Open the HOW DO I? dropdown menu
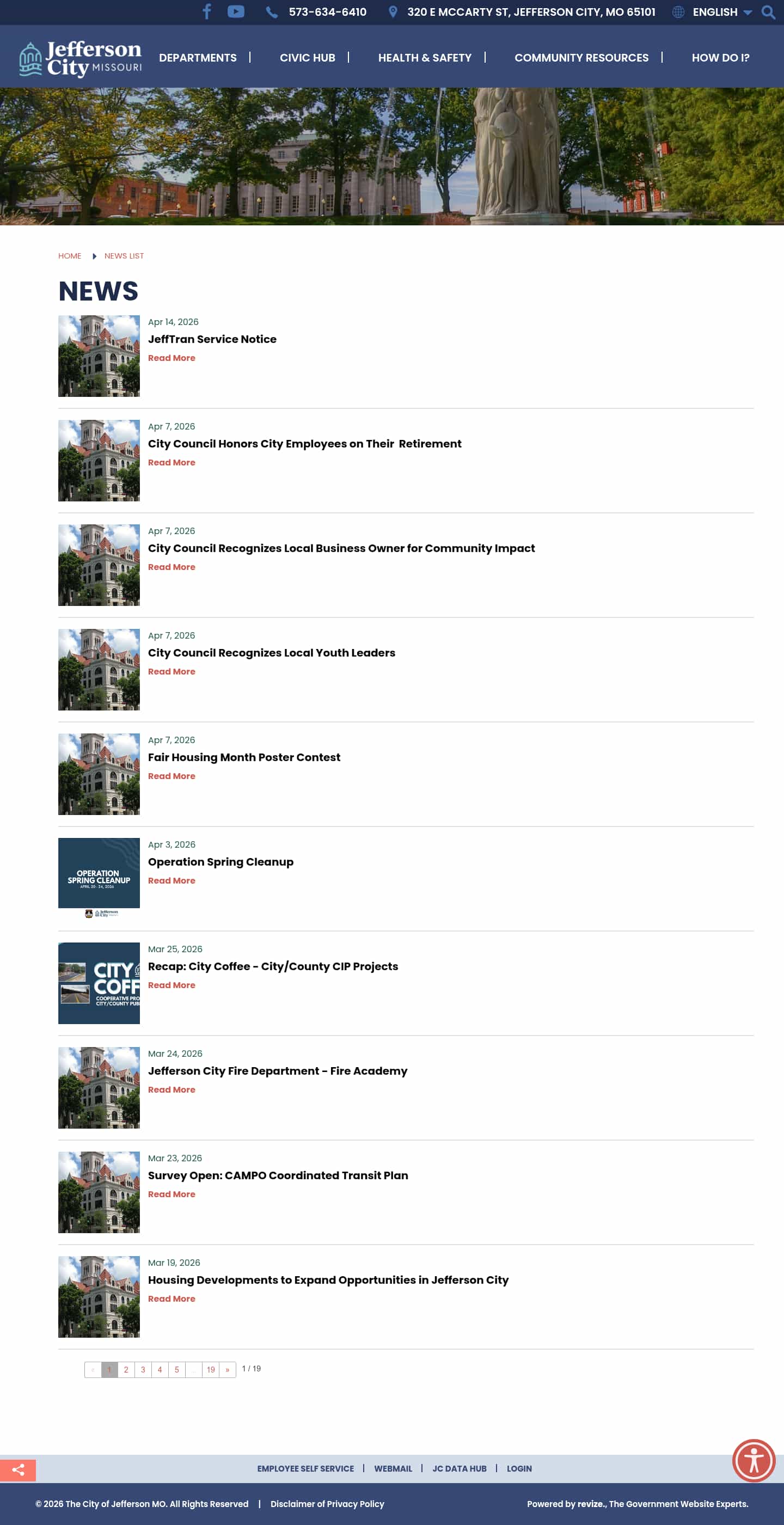This screenshot has width=784, height=1525. 720,57
